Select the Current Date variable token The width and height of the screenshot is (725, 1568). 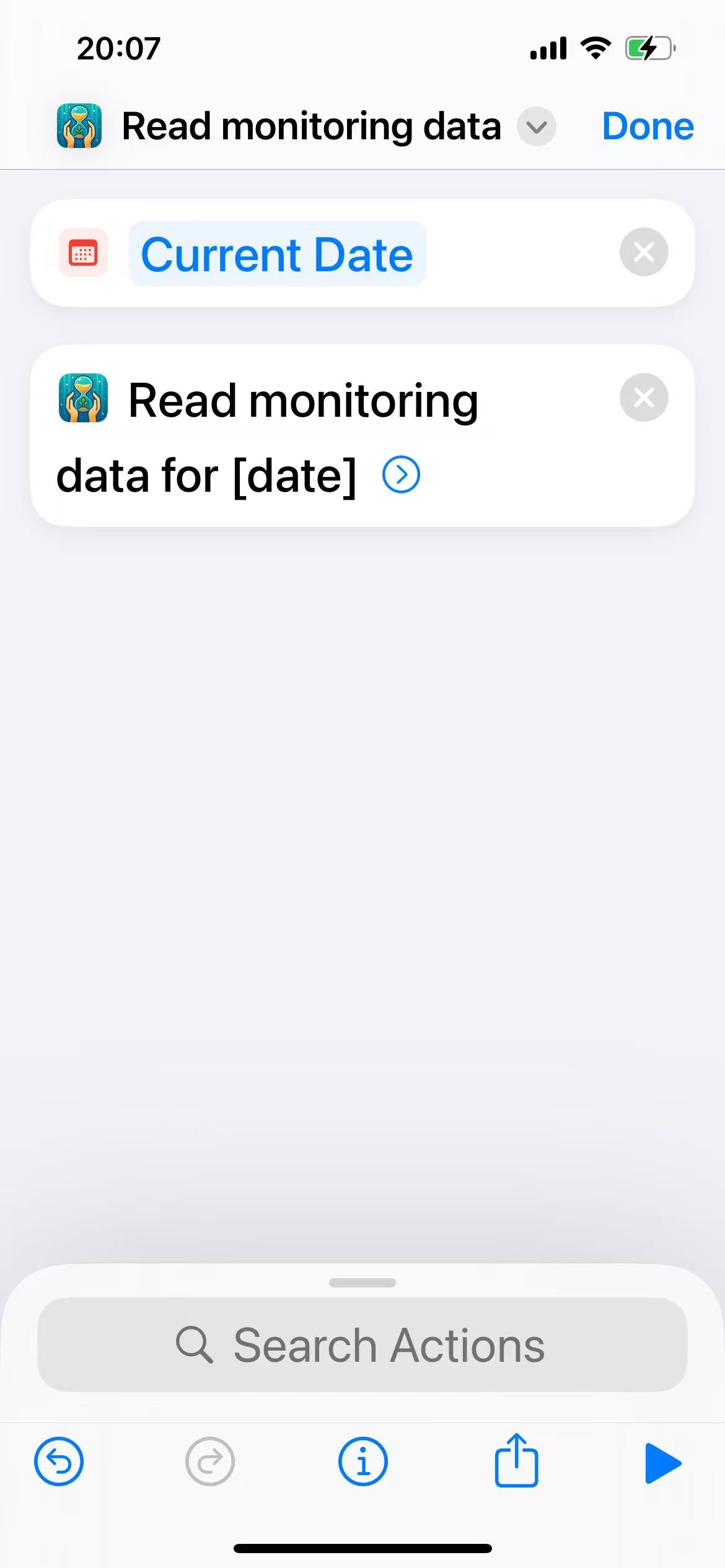point(277,254)
